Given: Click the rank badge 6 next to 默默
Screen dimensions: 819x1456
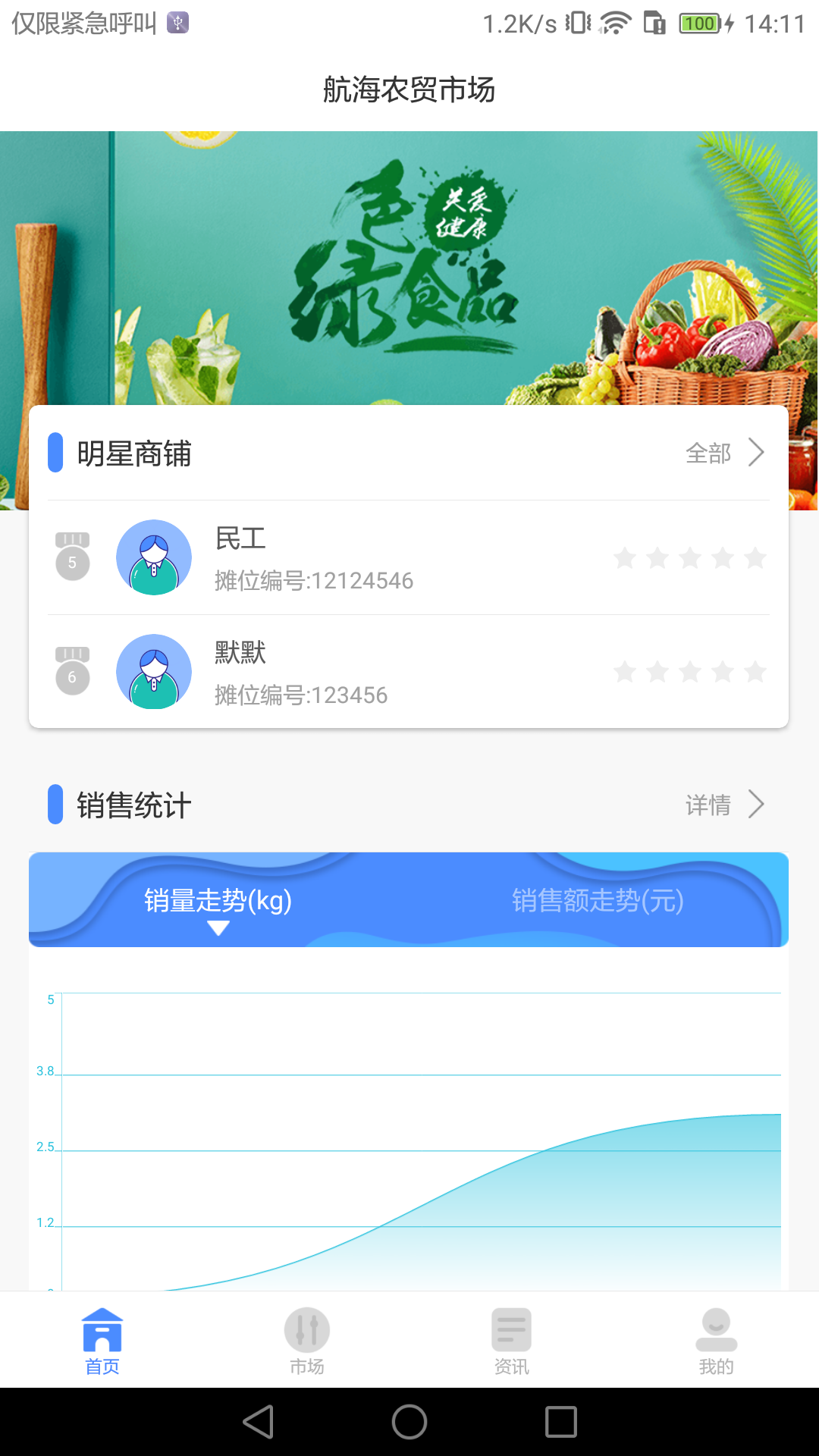Looking at the screenshot, I should [x=73, y=672].
